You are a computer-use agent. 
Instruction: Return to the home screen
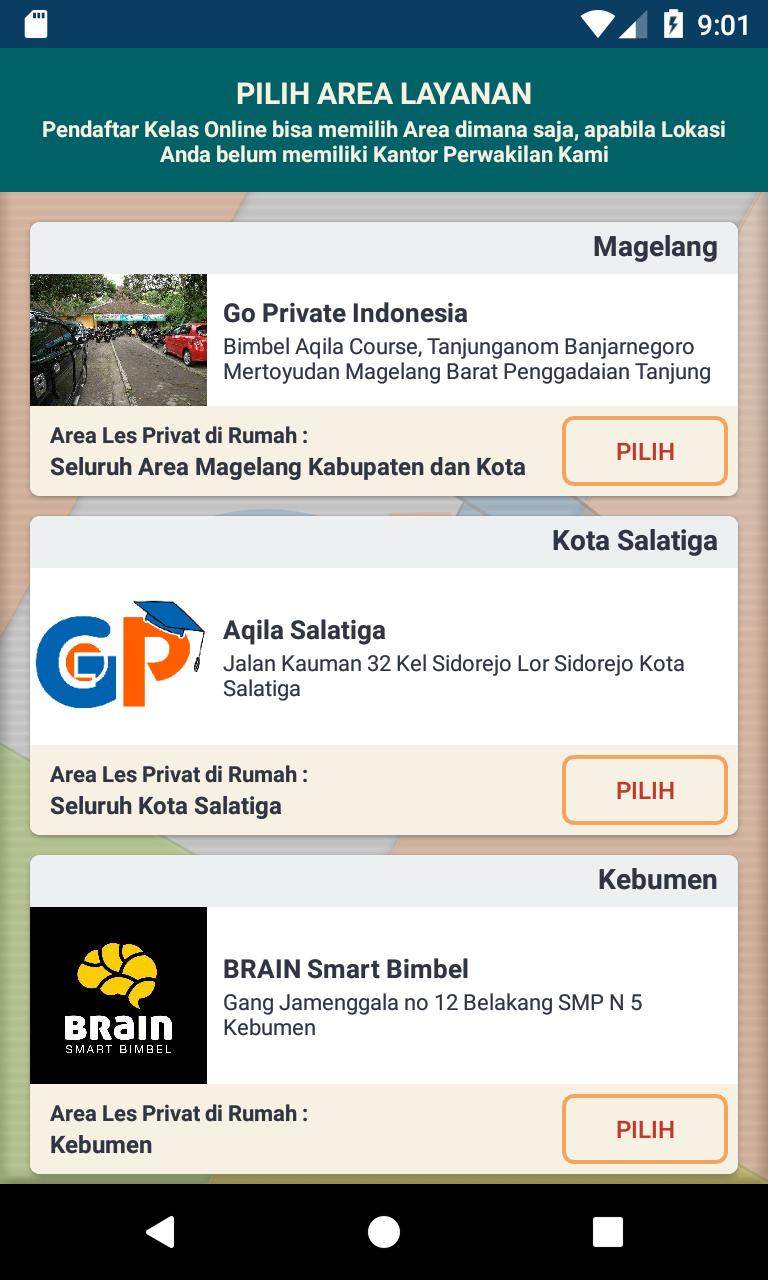384,1232
